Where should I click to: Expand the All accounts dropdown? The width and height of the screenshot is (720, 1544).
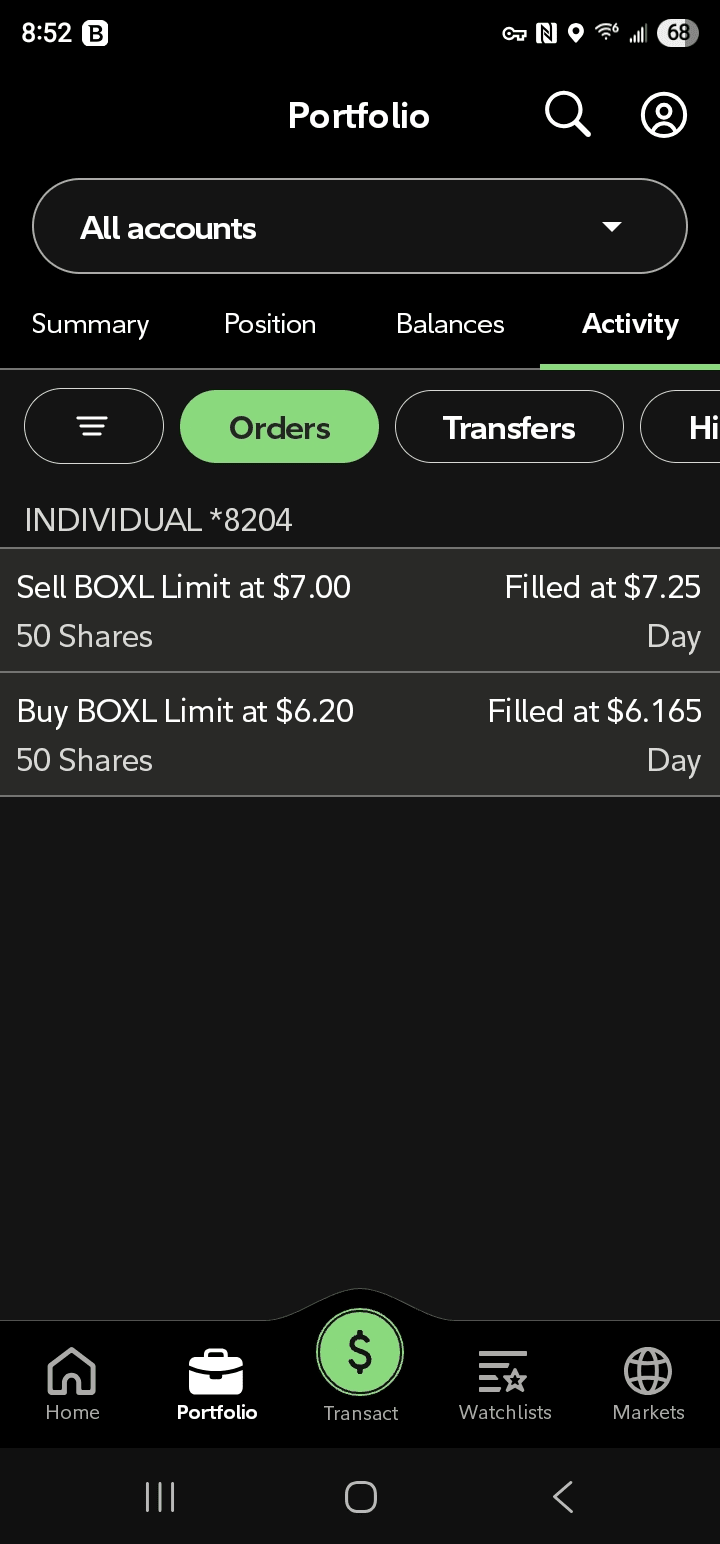pos(360,227)
